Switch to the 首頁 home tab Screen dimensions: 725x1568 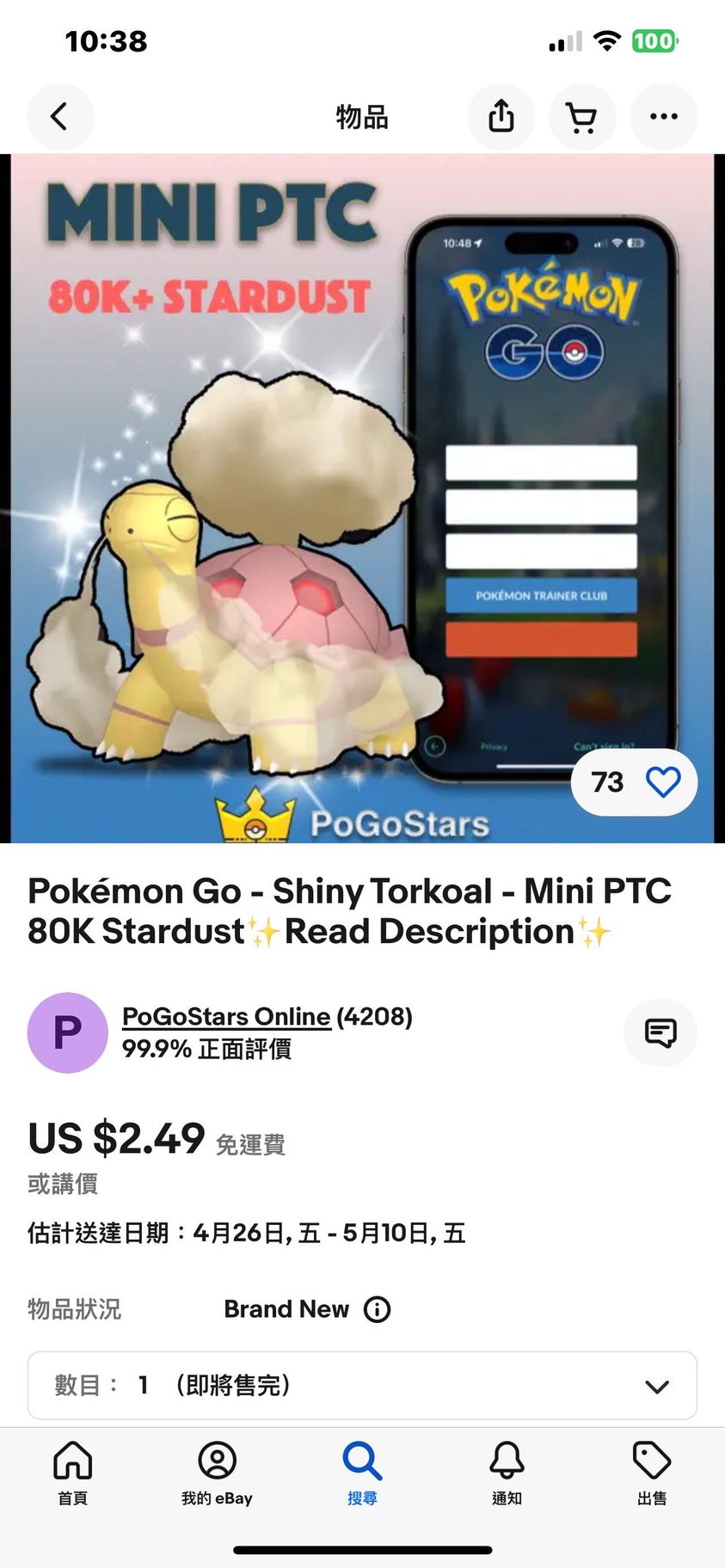click(72, 1473)
